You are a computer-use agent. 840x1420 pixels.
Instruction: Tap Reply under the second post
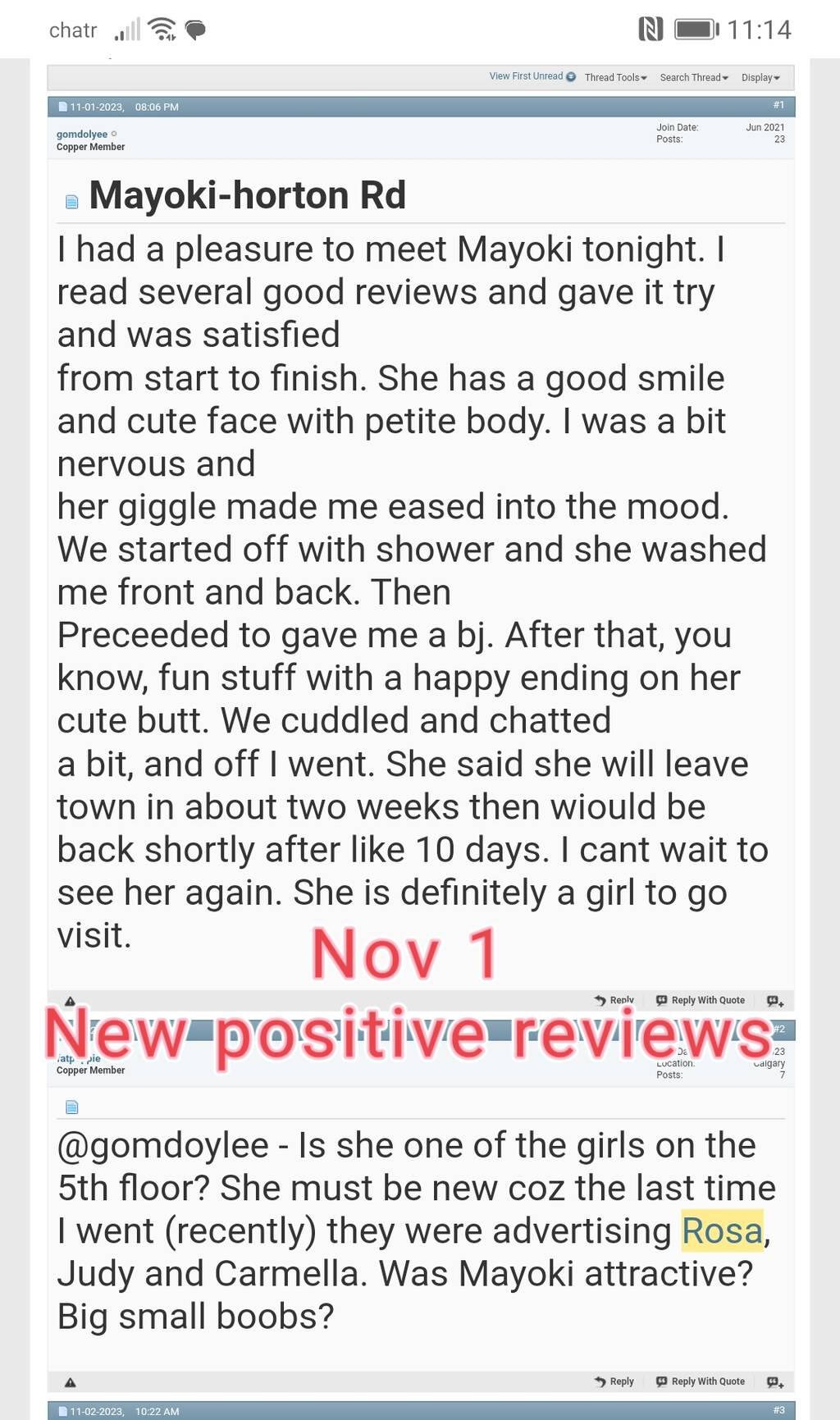point(614,1381)
